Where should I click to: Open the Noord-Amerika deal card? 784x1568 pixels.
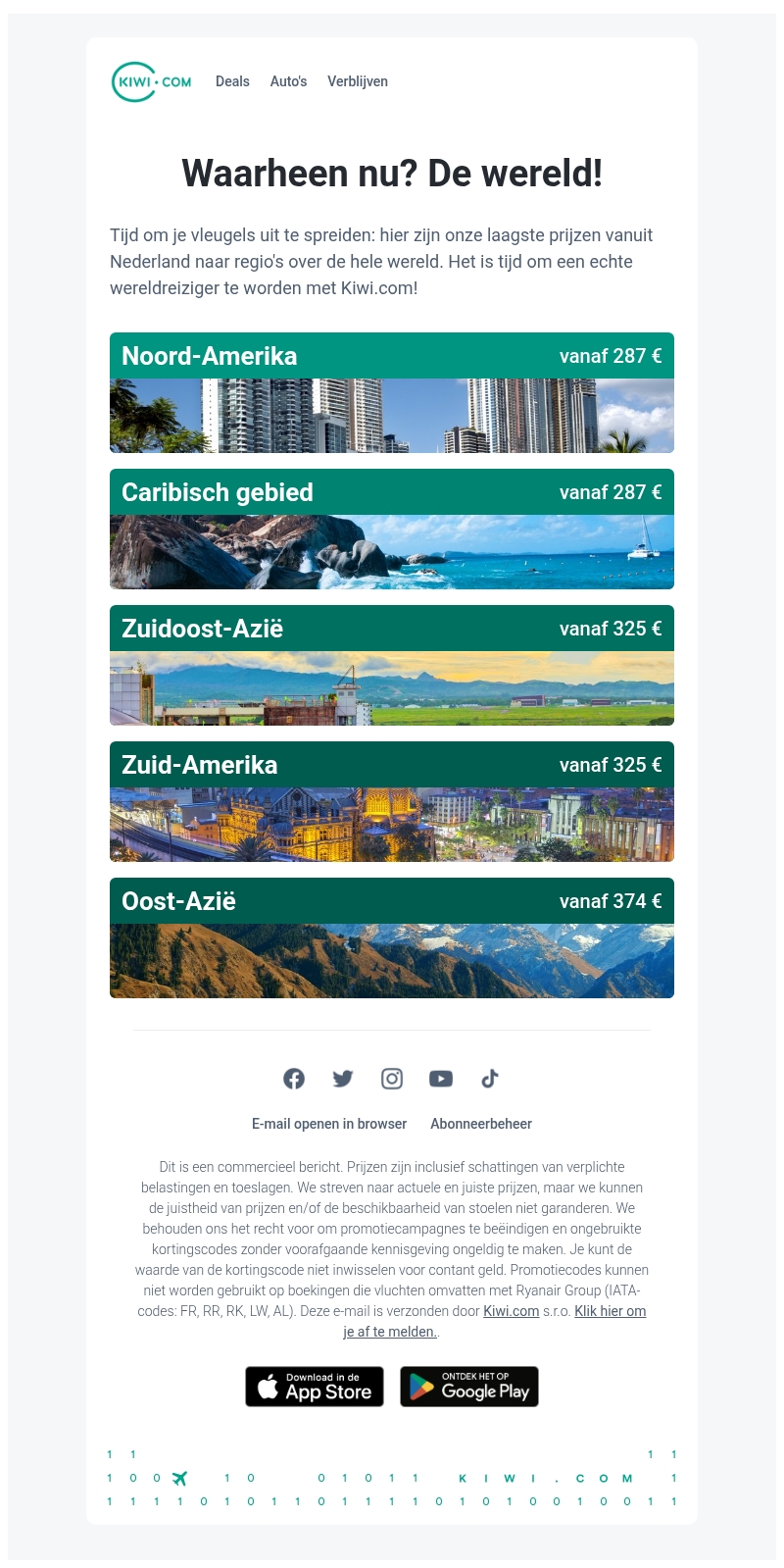point(392,392)
